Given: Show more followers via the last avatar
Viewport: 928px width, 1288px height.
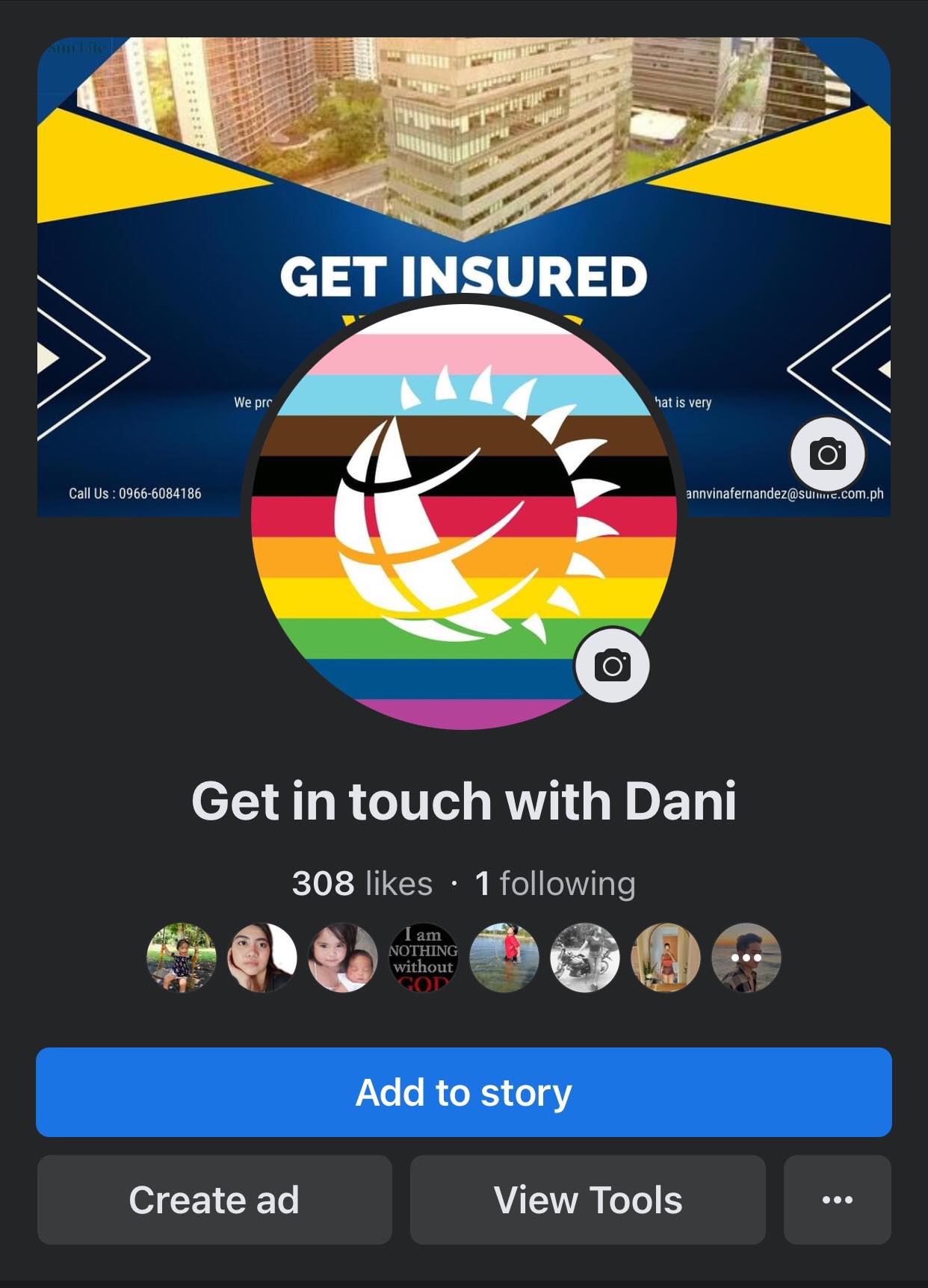Looking at the screenshot, I should [746, 957].
